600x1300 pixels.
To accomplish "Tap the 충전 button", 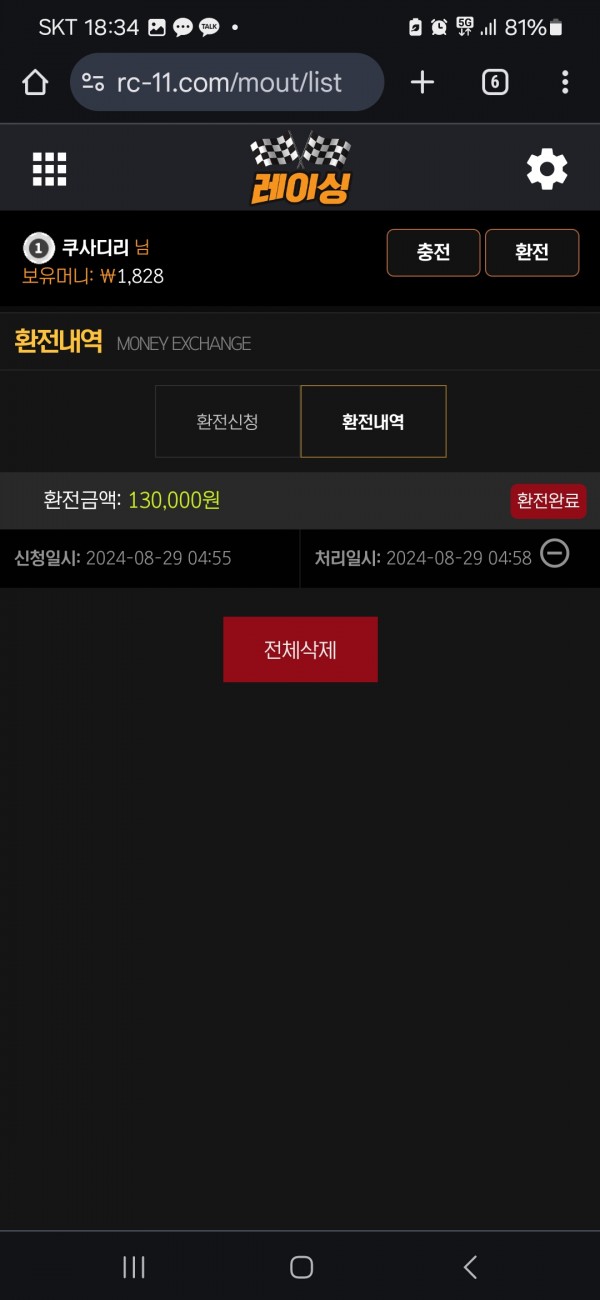I will [x=433, y=252].
